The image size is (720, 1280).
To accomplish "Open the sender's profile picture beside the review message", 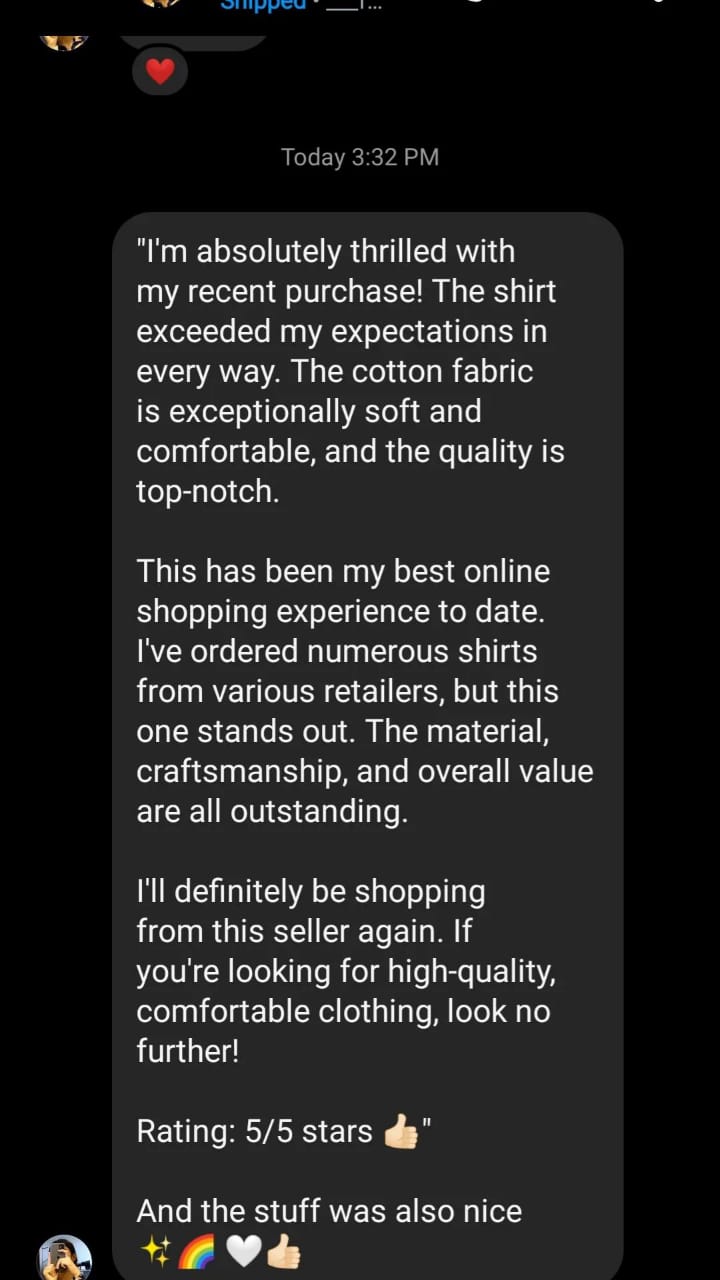I will coord(65,1258).
